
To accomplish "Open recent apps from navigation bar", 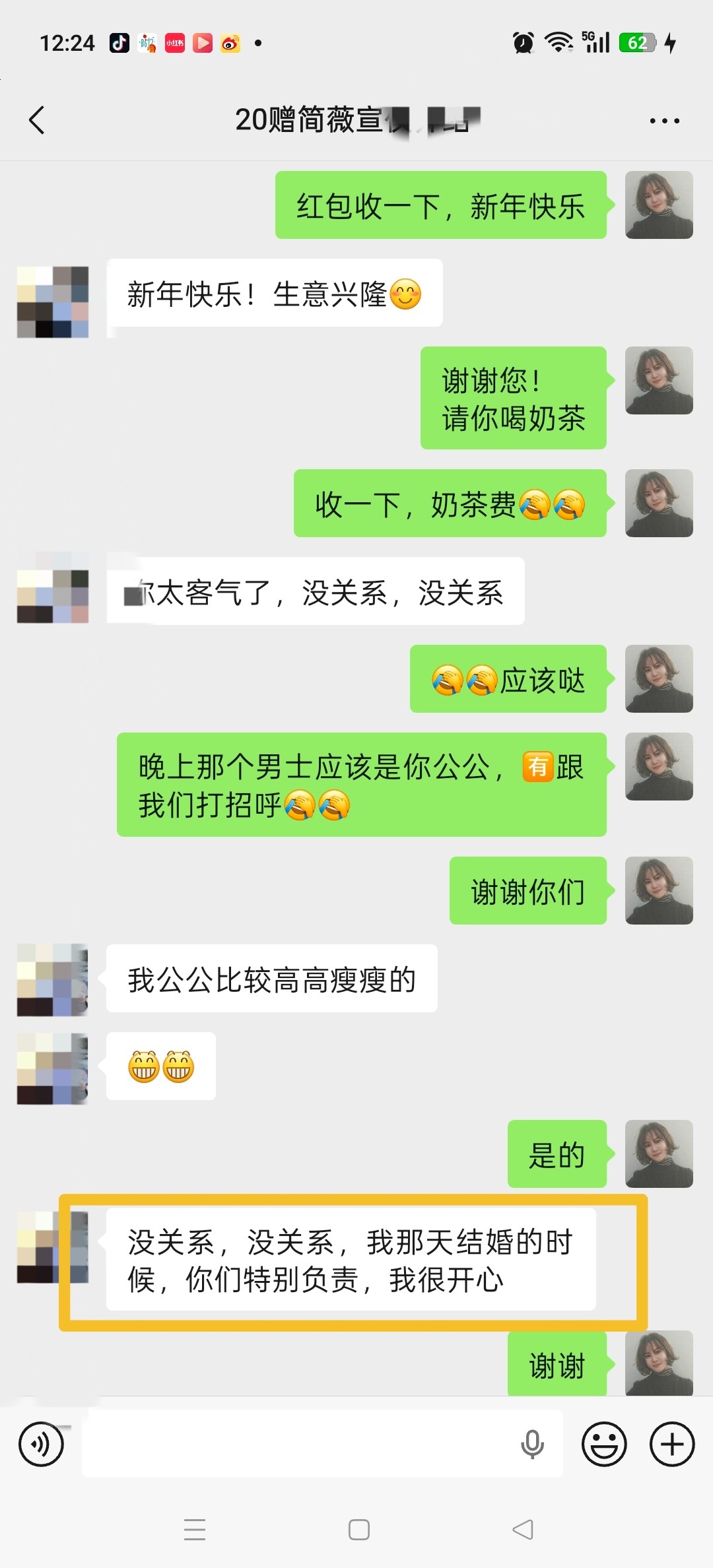I will click(195, 1529).
